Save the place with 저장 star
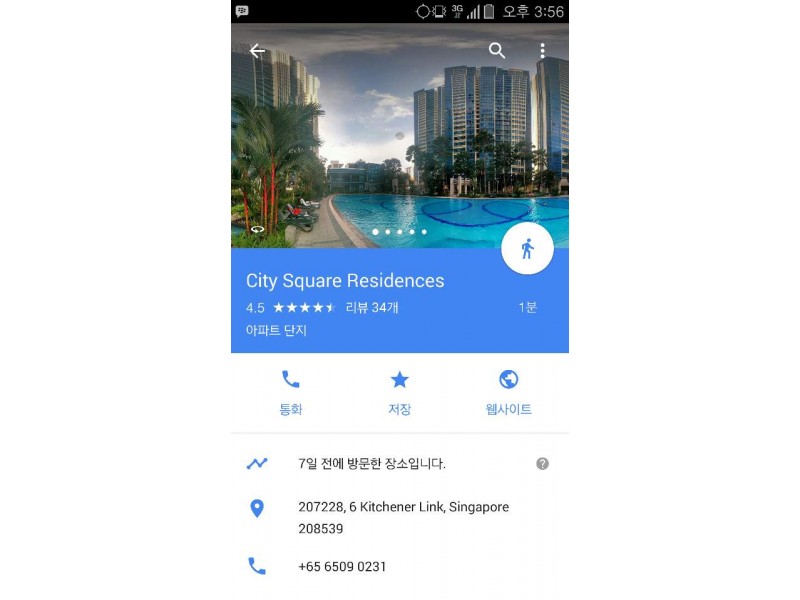 tap(399, 392)
